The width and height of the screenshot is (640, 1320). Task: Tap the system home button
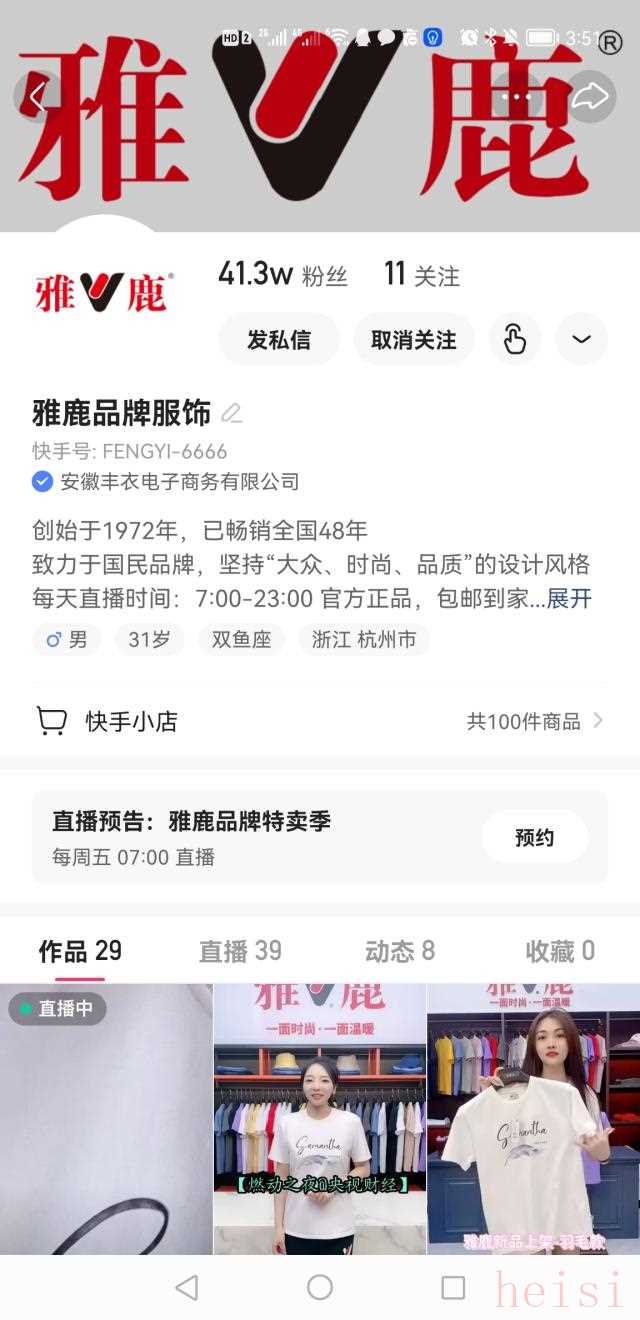point(320,1287)
